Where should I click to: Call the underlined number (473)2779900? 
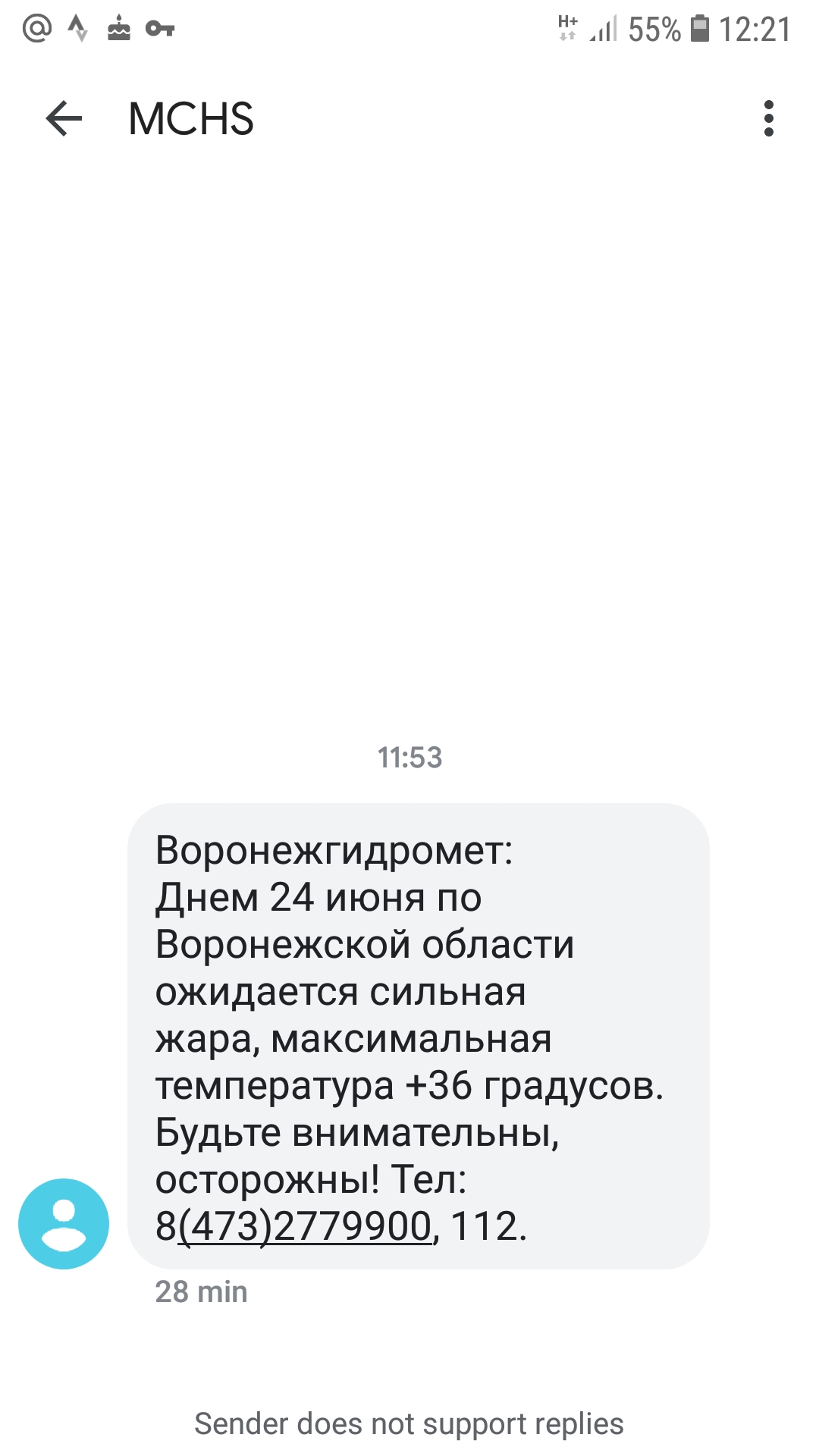coord(305,1226)
